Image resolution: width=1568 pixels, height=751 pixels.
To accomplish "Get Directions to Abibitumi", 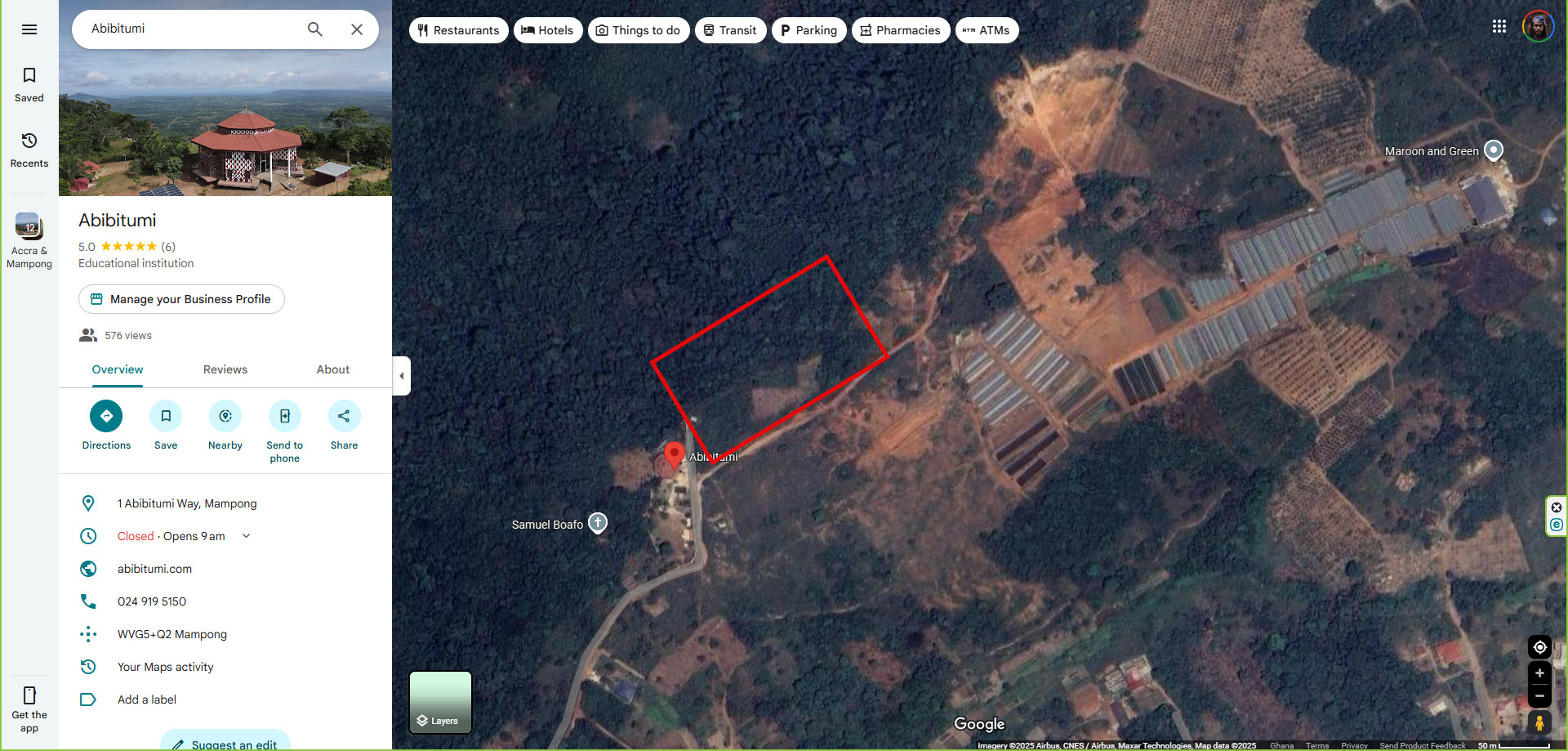I will coord(106,416).
